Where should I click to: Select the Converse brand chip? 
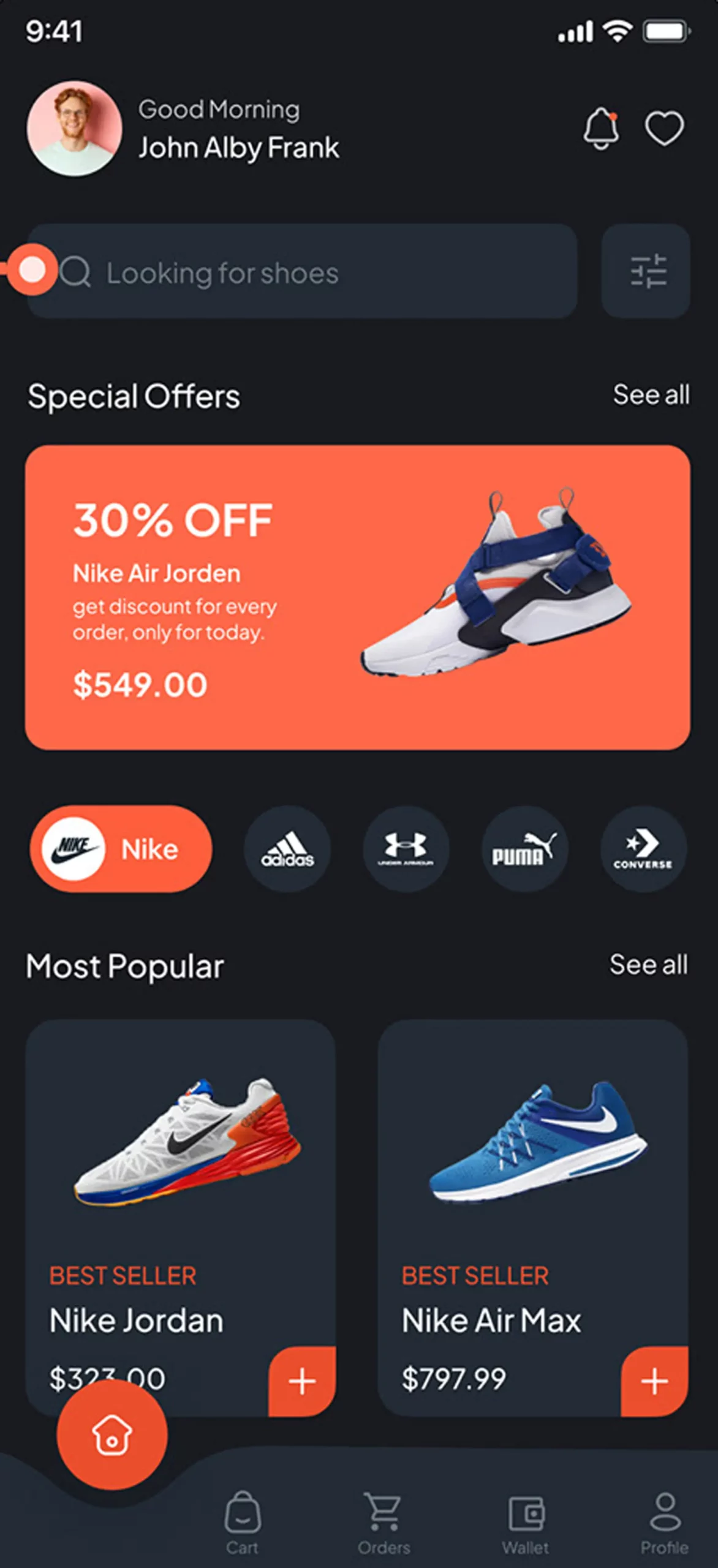point(643,849)
